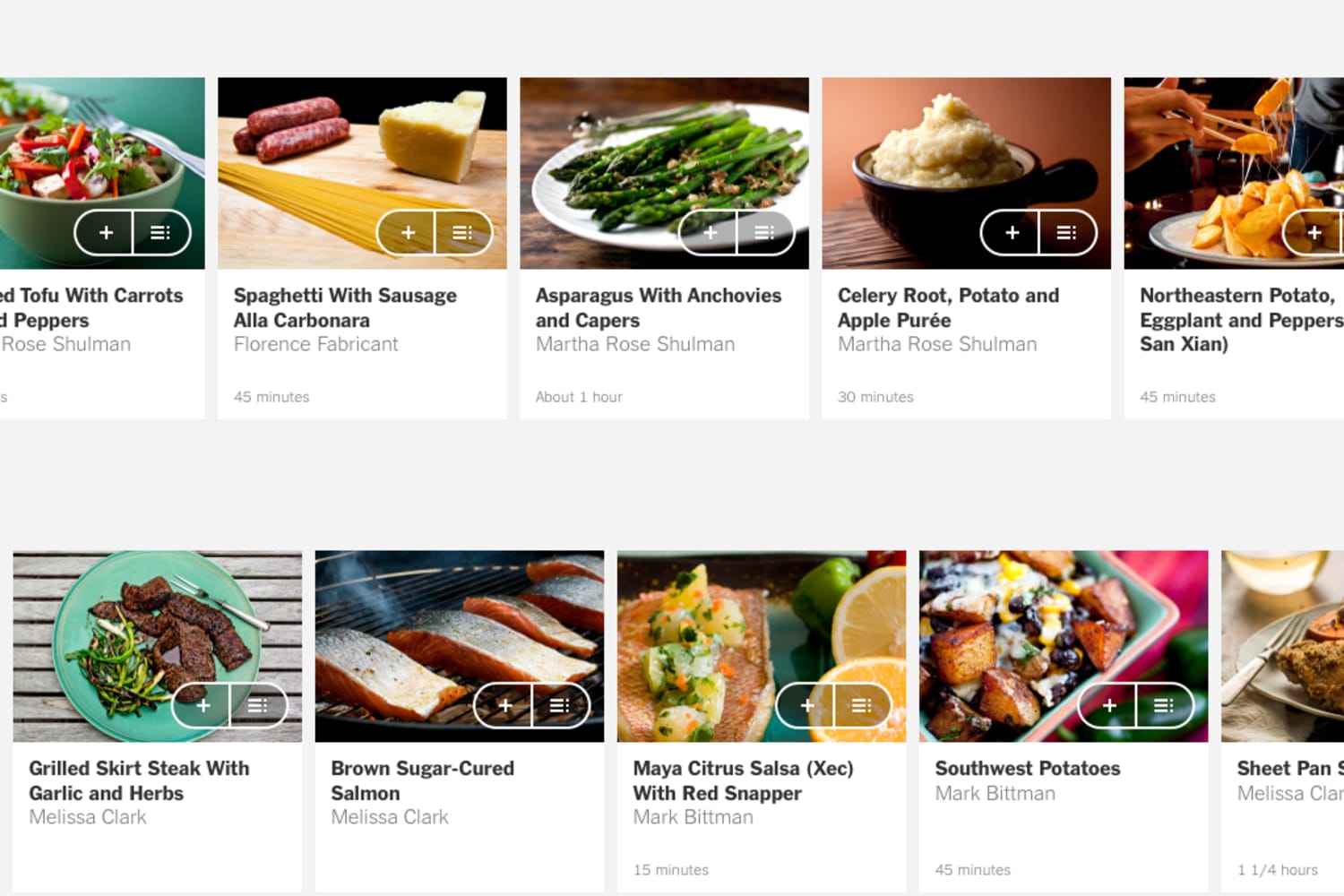Save Asparagus With Anchovies using the plus icon
The height and width of the screenshot is (896, 1344).
710,233
